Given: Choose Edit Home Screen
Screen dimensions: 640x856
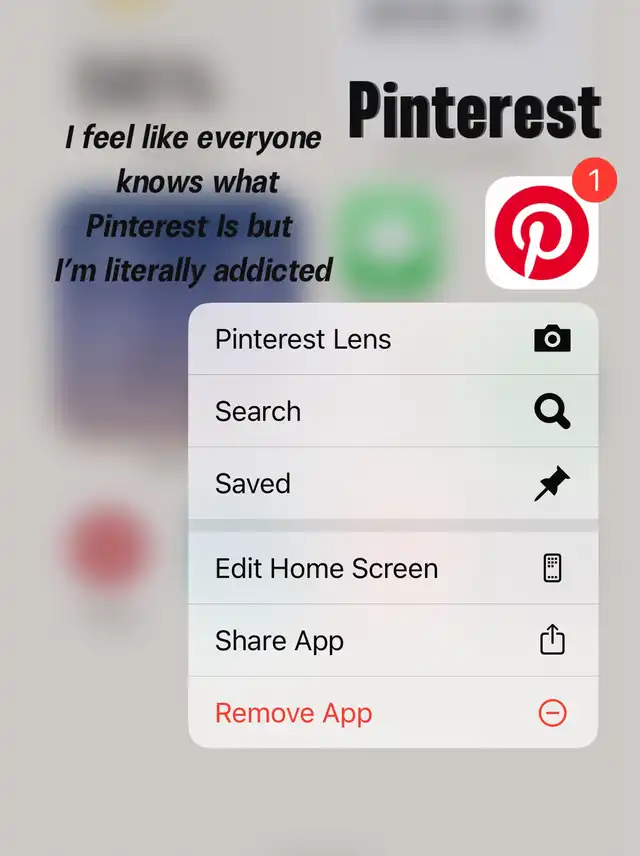Looking at the screenshot, I should pos(392,568).
